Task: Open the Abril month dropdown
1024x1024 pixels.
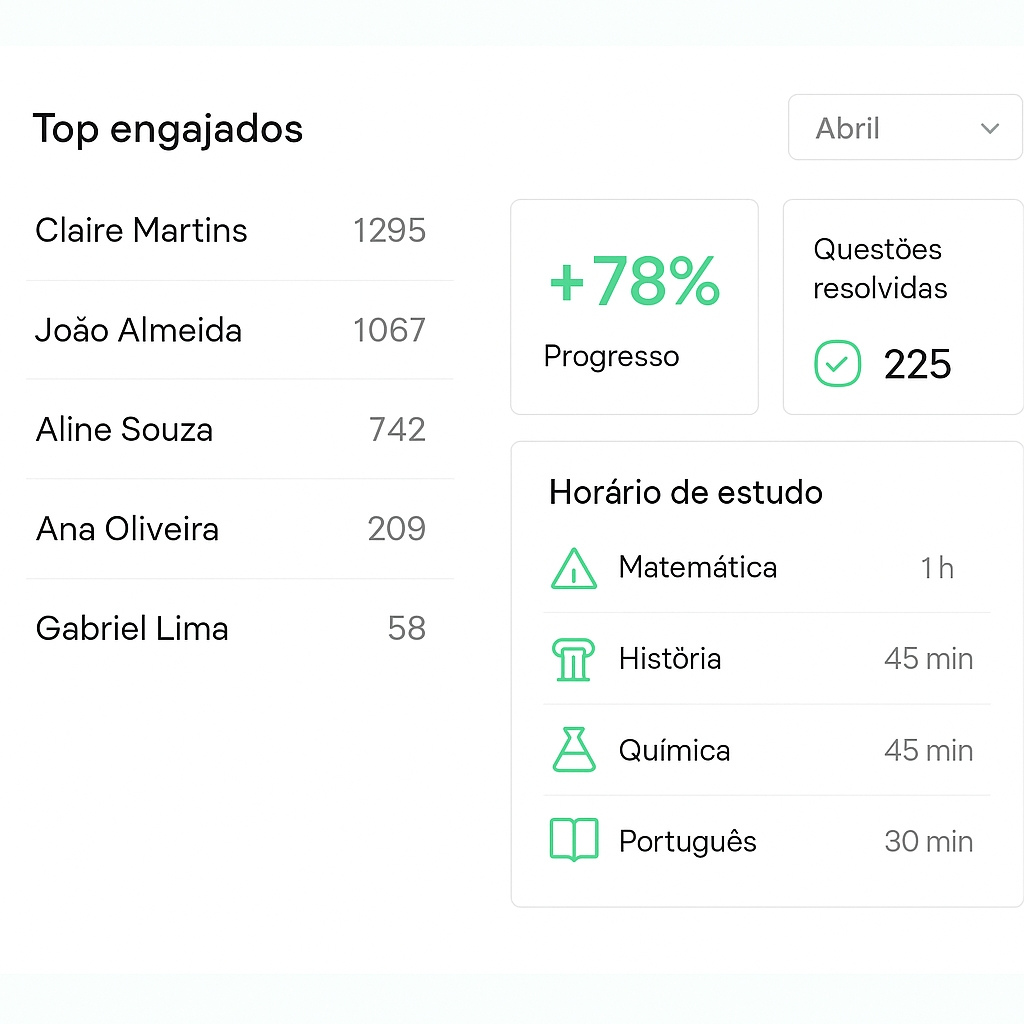Action: (905, 128)
